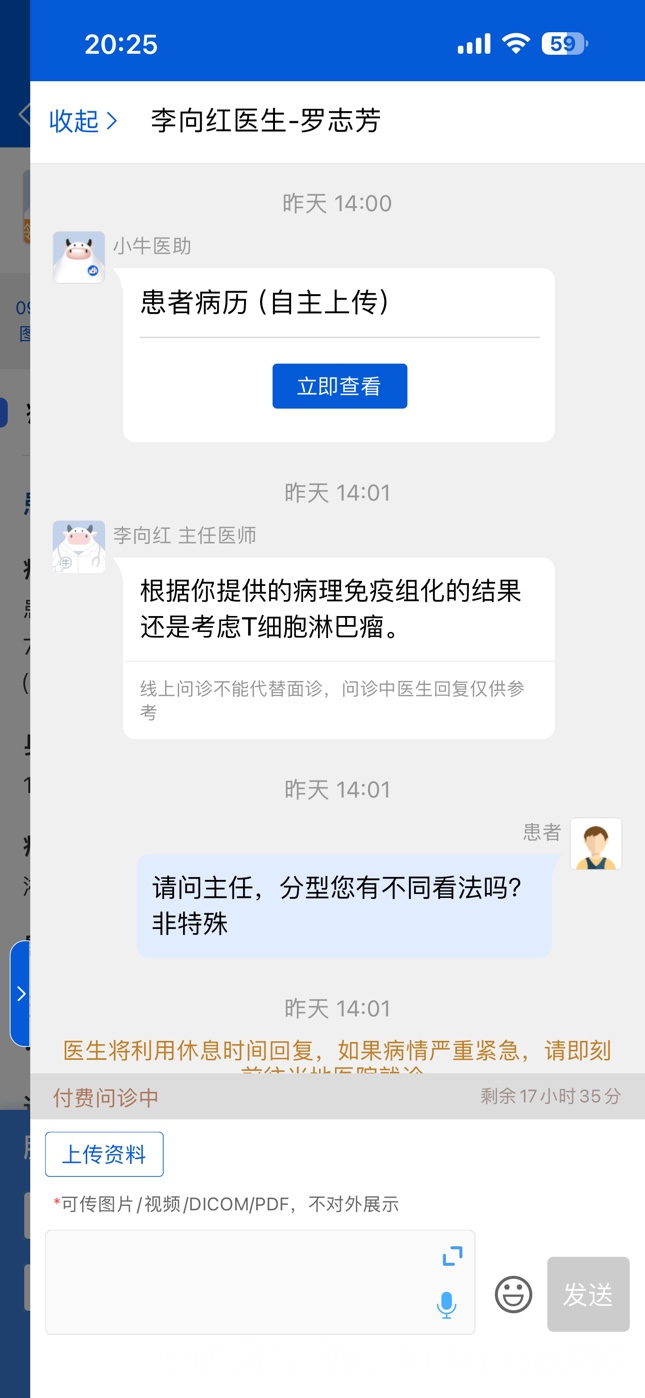Open Dr. 李向红's avatar profile
The height and width of the screenshot is (1398, 645).
(x=79, y=547)
